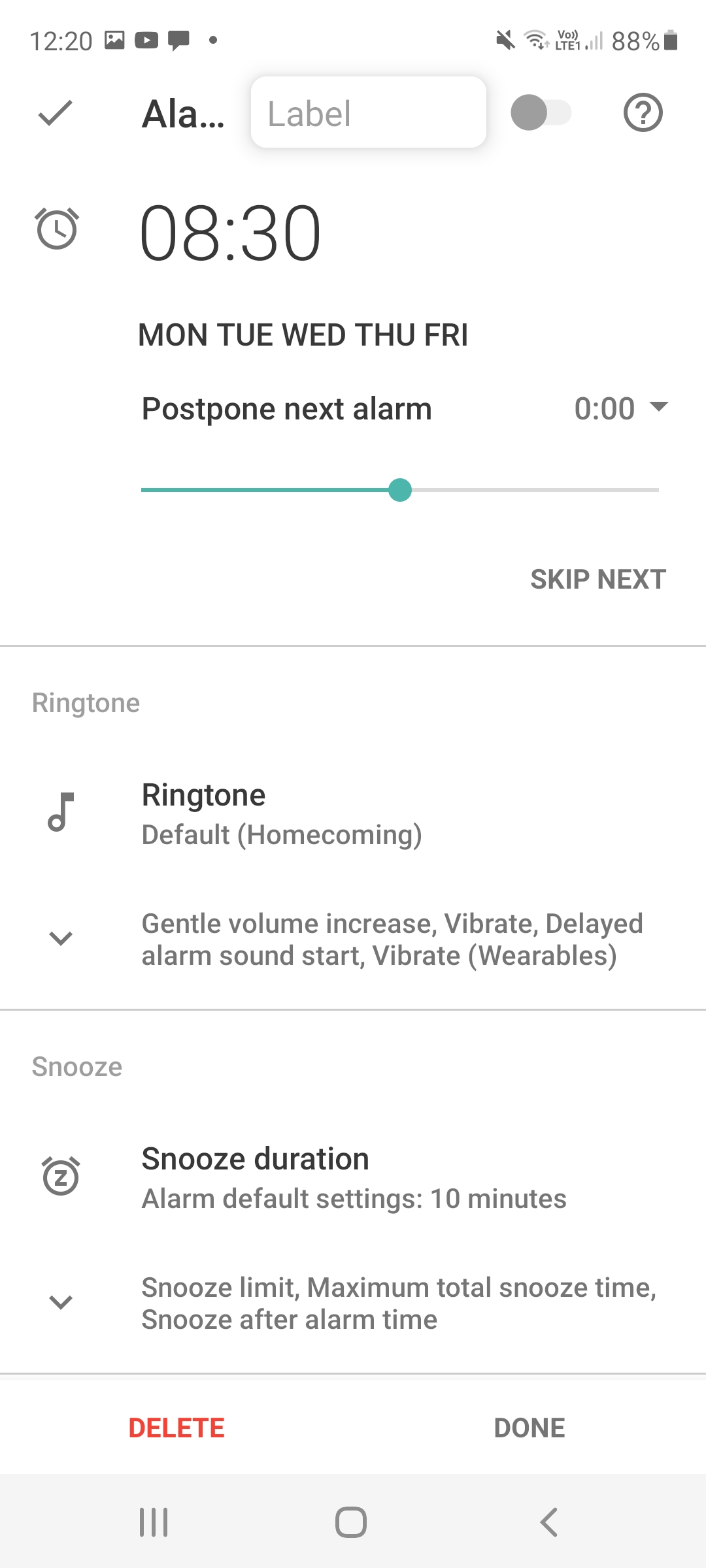Go back using system navigation
The width and height of the screenshot is (706, 1568).
coord(549,1522)
